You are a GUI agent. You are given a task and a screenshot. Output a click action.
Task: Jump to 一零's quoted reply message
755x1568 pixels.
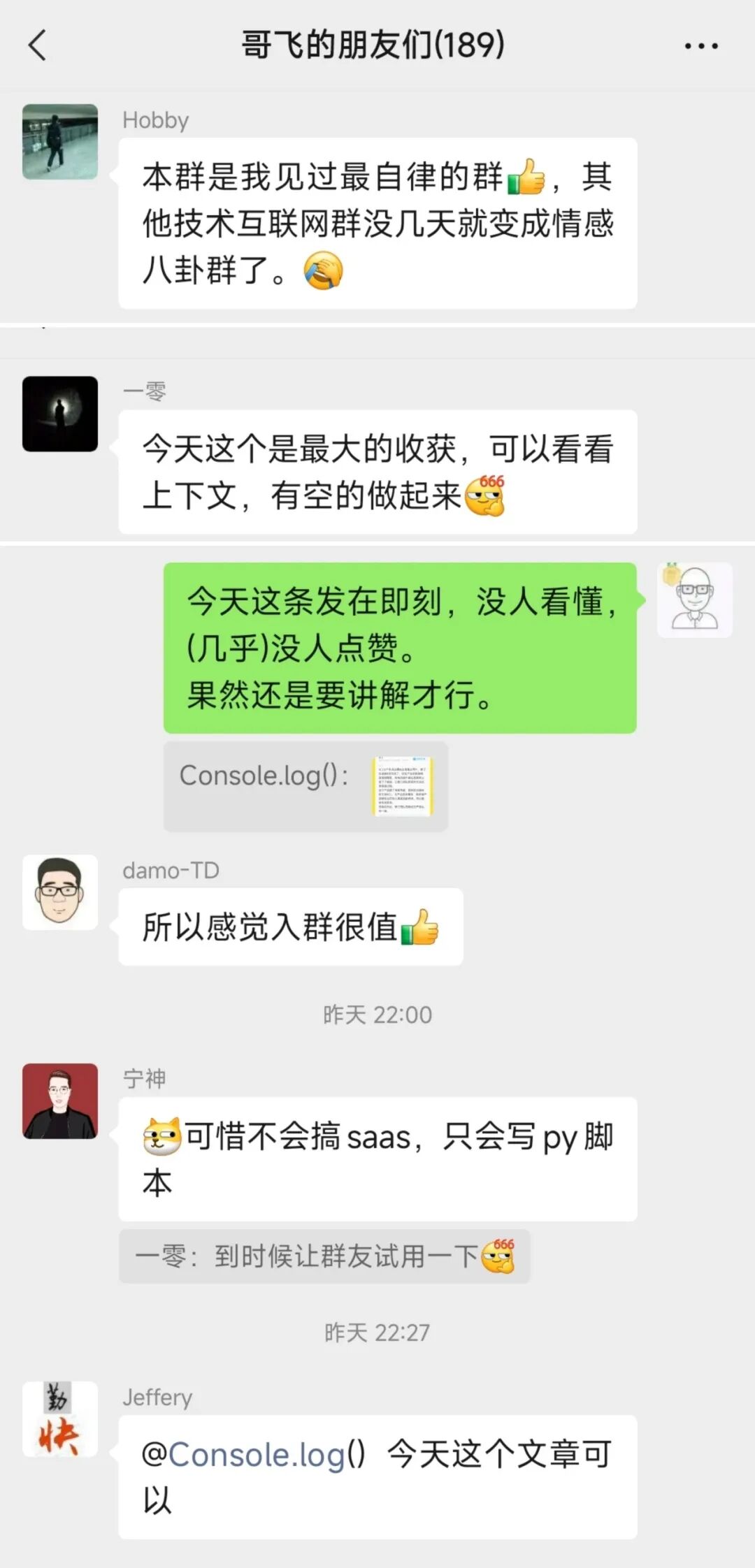324,1256
